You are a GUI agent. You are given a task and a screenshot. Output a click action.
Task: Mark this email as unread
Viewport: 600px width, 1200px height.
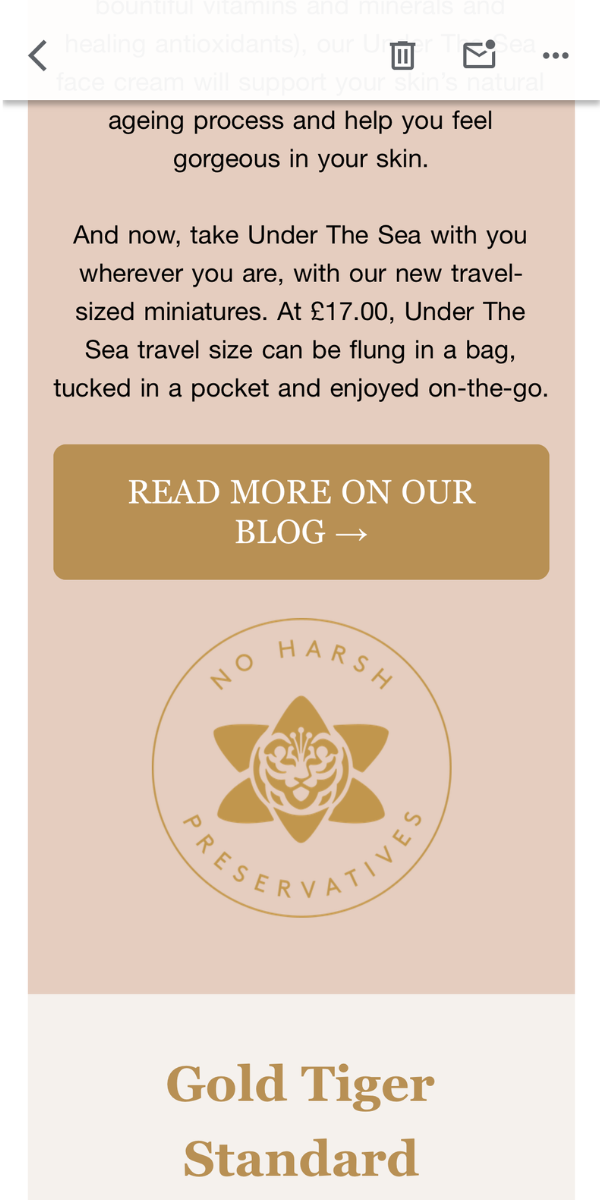click(480, 54)
